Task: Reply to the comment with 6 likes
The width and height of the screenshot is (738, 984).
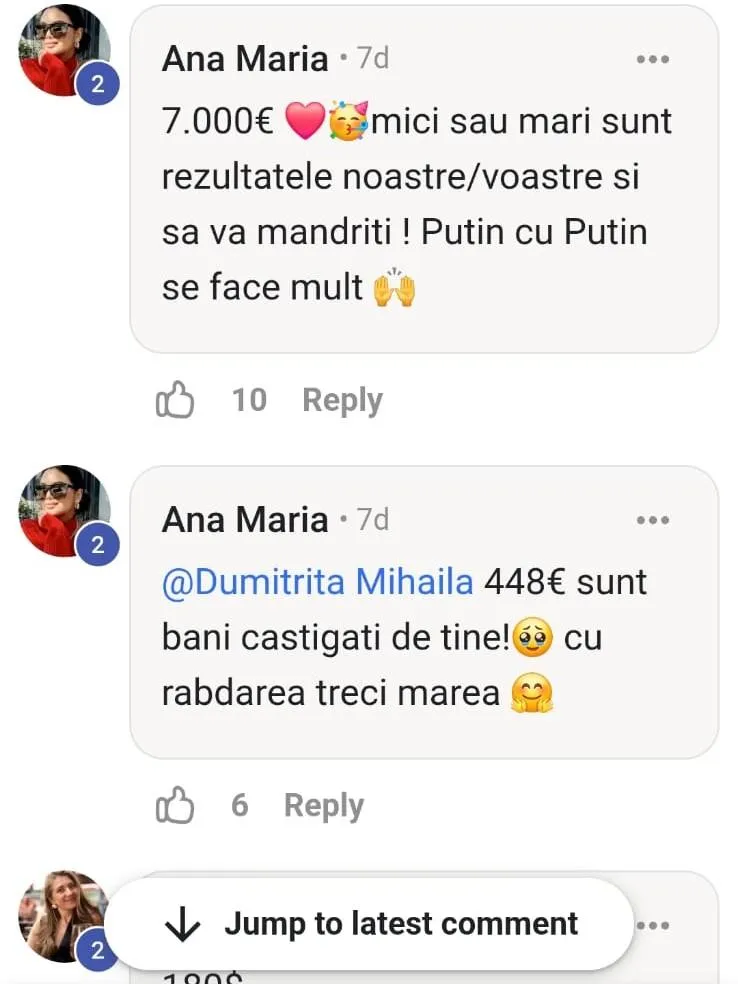Action: click(324, 806)
